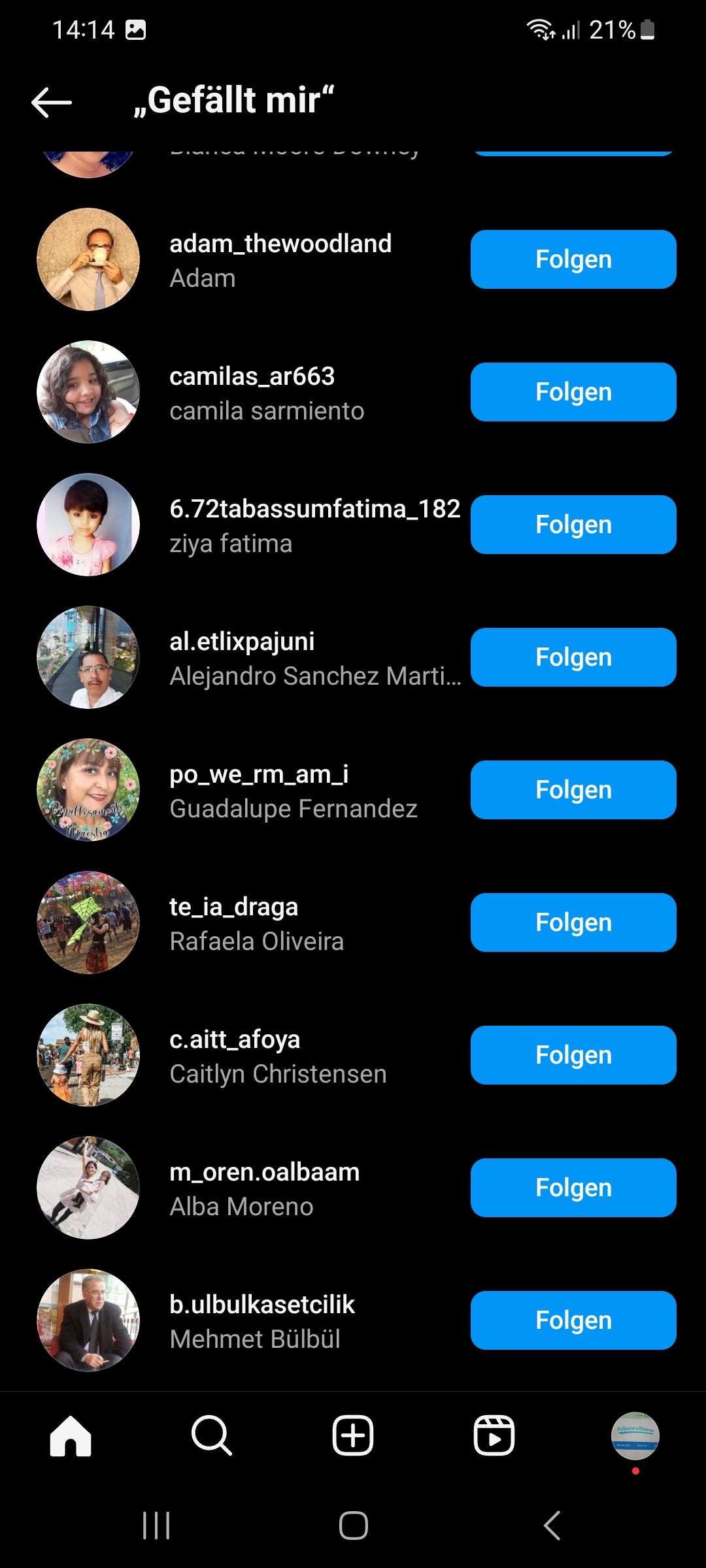Open Guadalupe Fernandez's profile
The image size is (706, 1568).
coord(293,809)
